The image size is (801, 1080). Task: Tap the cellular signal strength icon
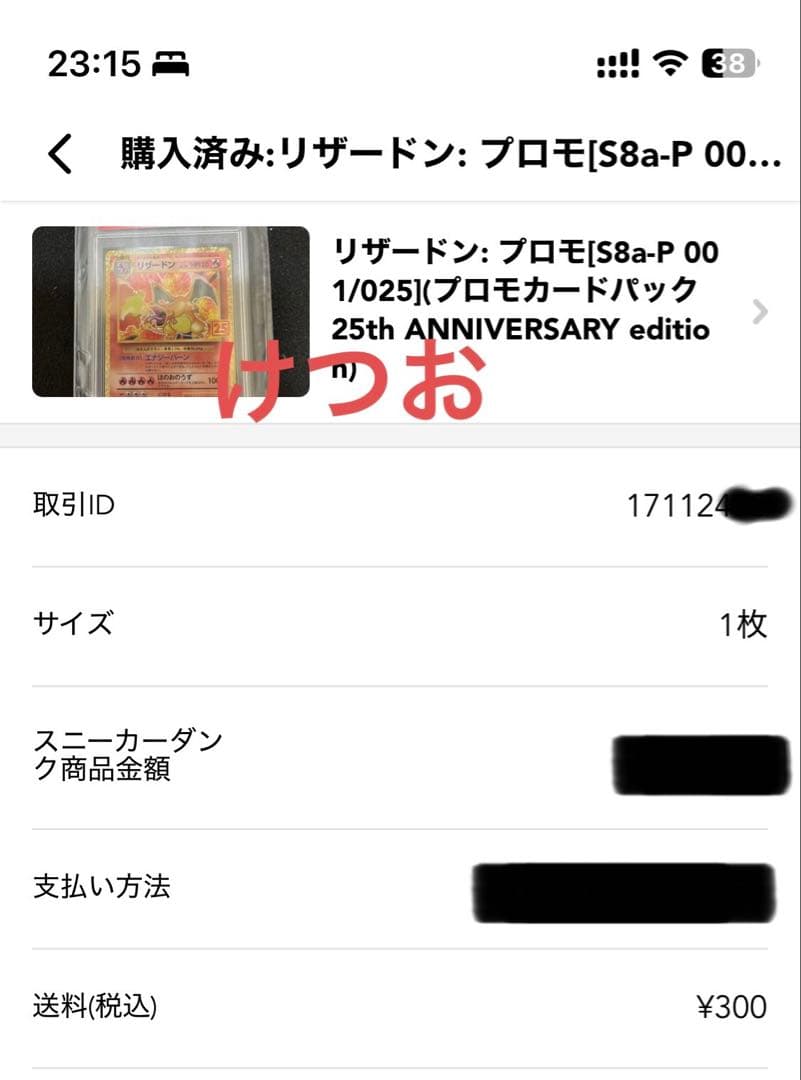617,62
